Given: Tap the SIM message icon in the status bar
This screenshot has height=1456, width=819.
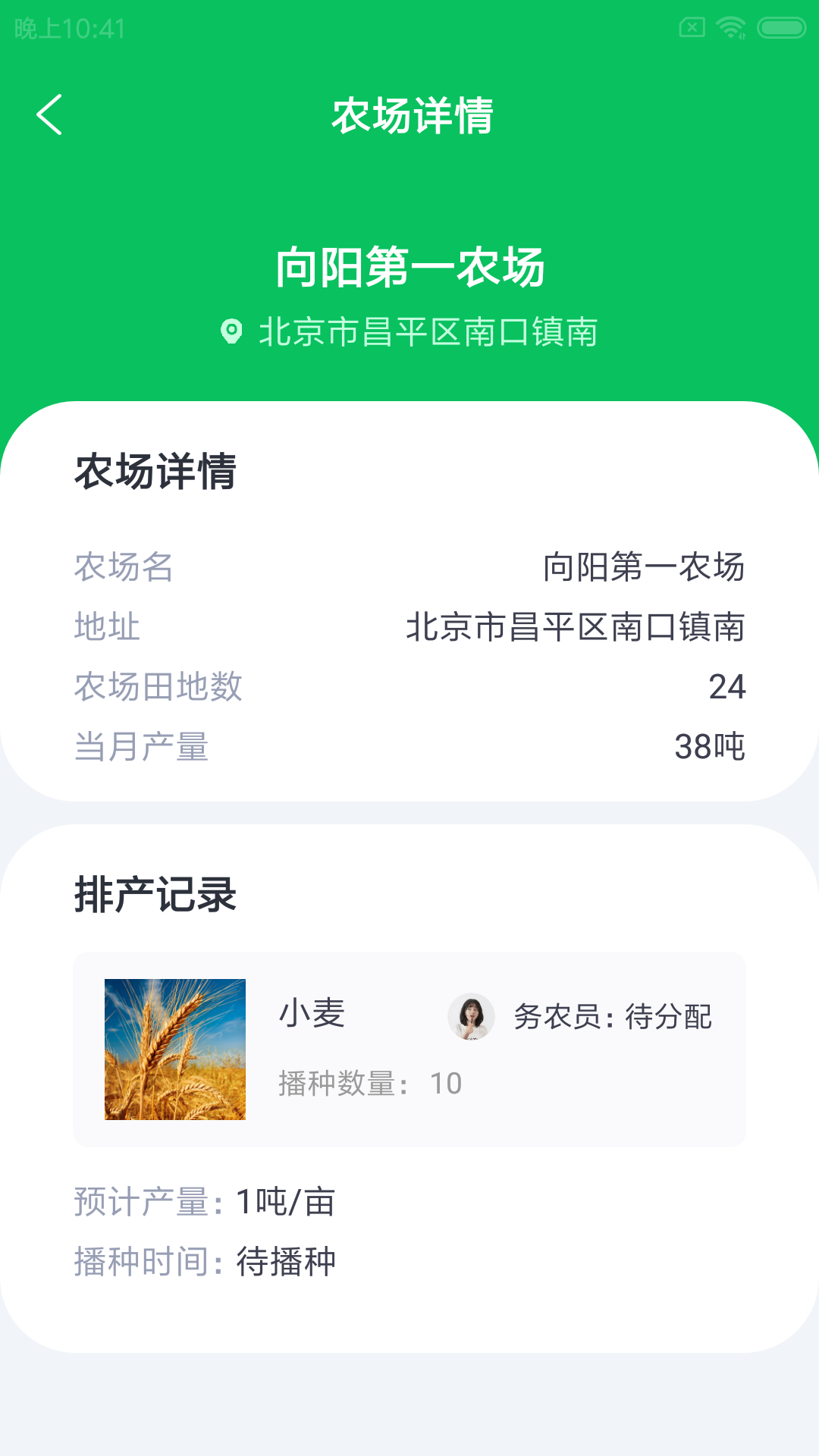Looking at the screenshot, I should tap(691, 25).
